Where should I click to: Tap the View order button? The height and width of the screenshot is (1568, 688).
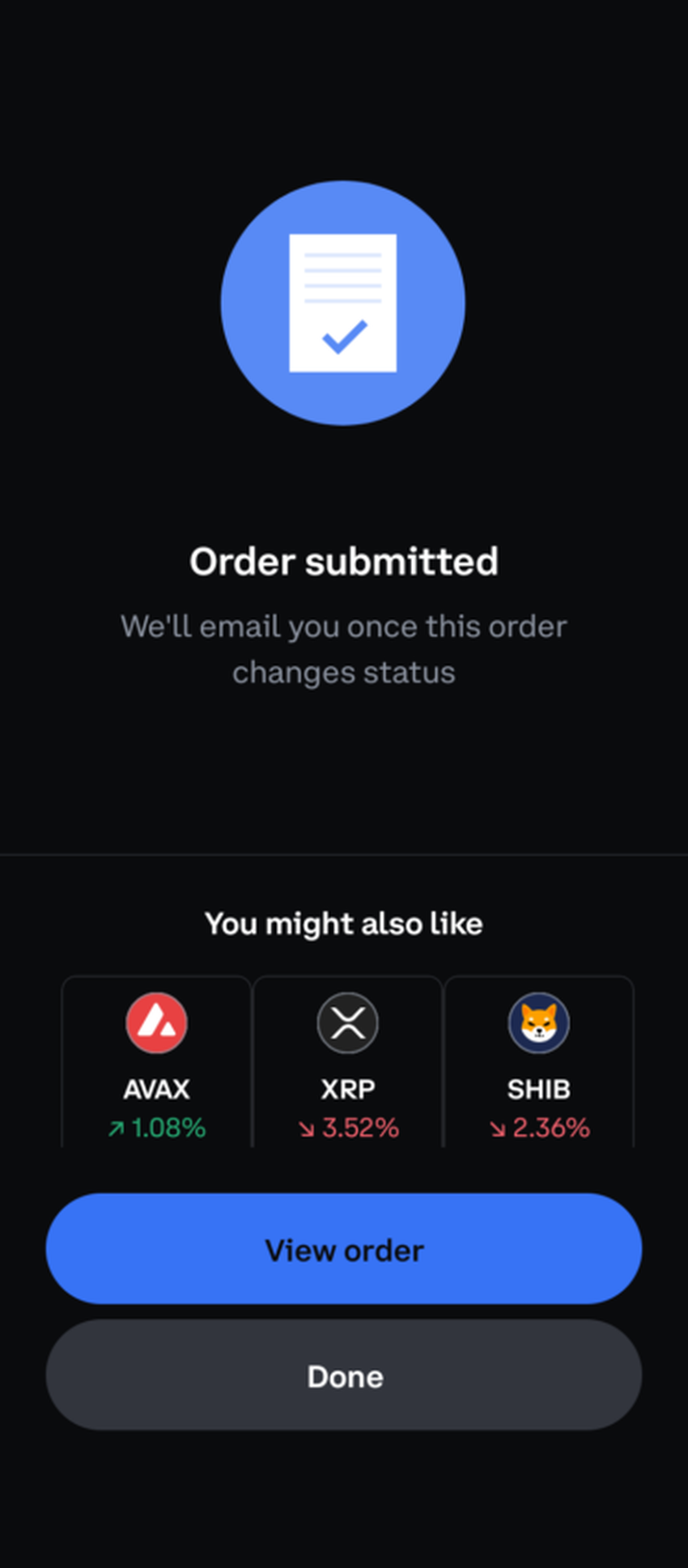pyautogui.click(x=343, y=1249)
